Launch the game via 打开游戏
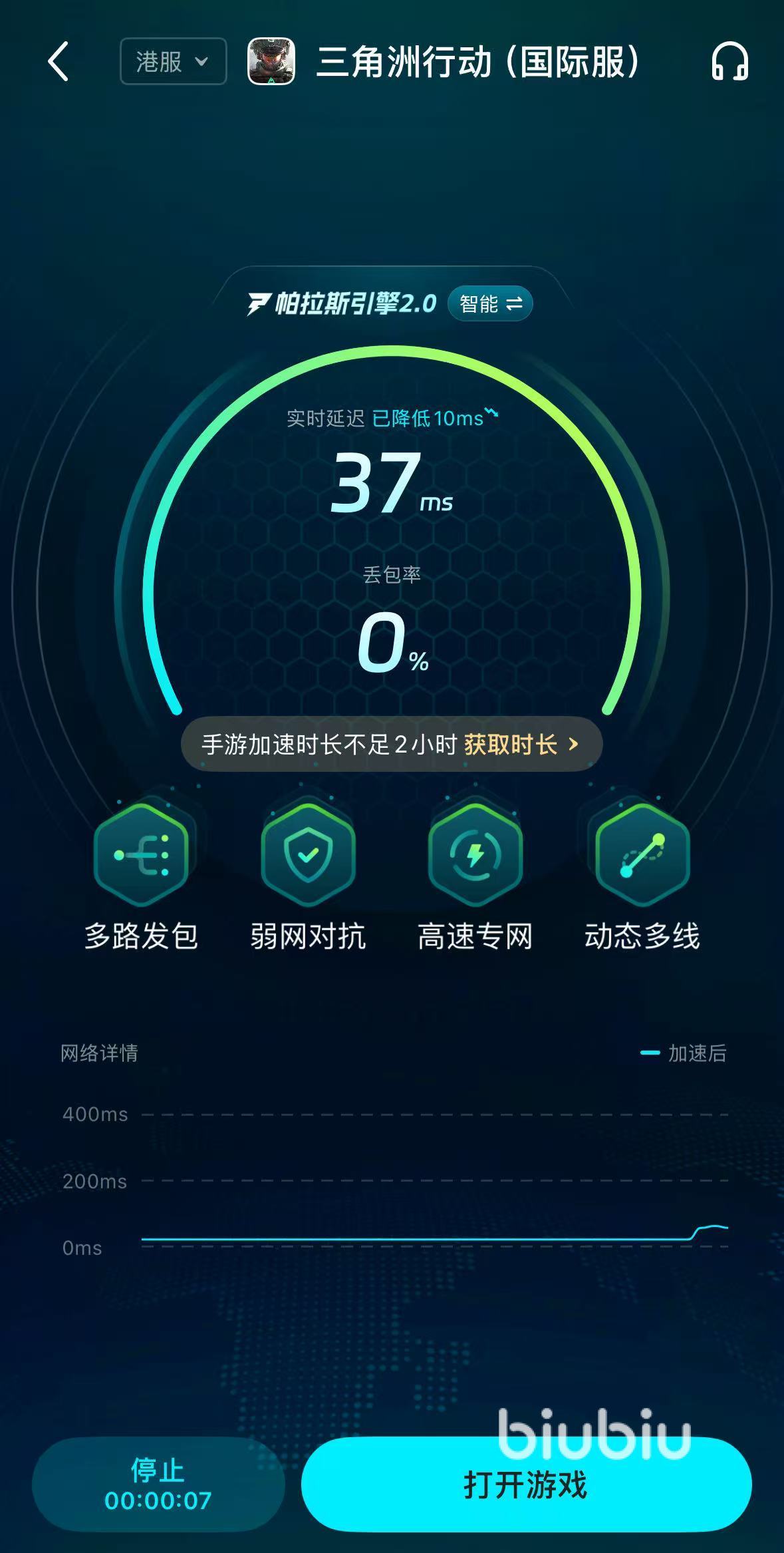Screen dimensions: 784x1553 (x=525, y=1485)
